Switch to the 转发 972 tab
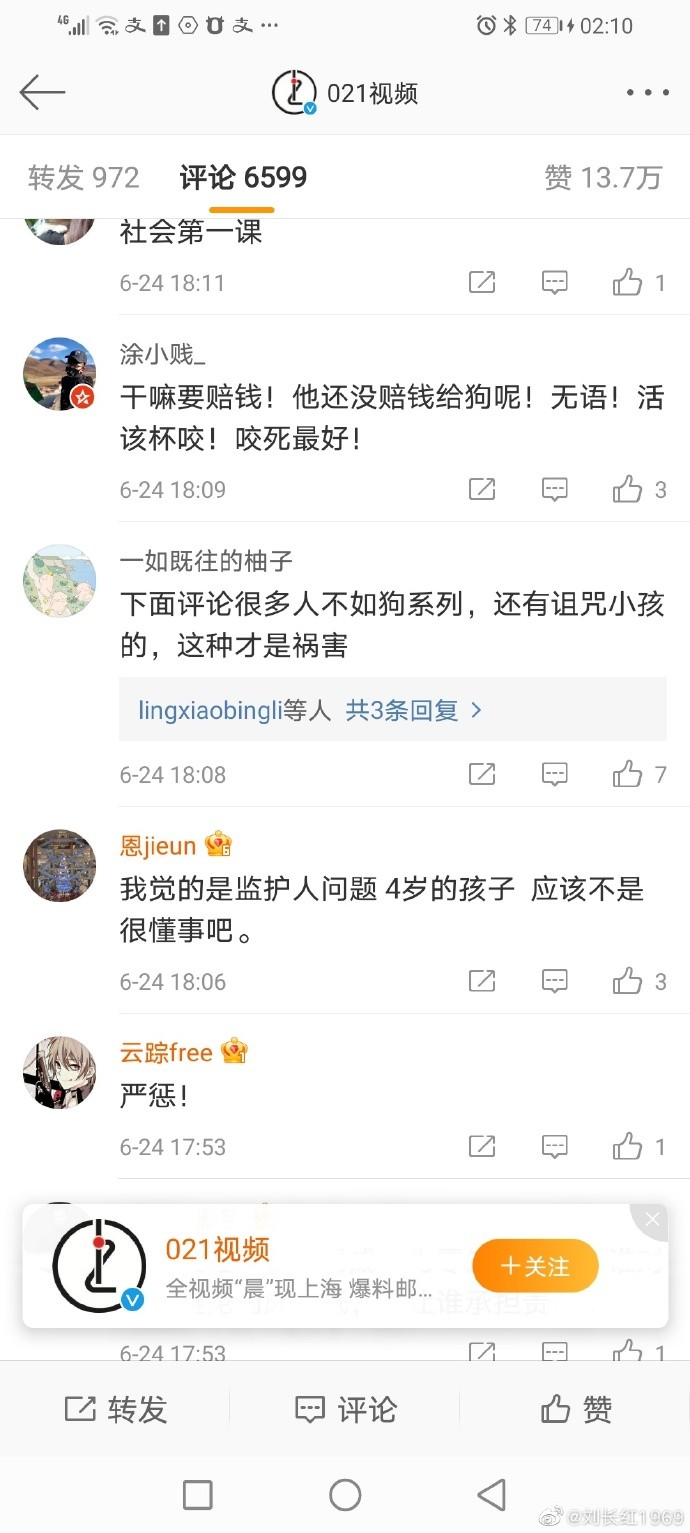Screen dimensions: 690x1533 [84, 178]
